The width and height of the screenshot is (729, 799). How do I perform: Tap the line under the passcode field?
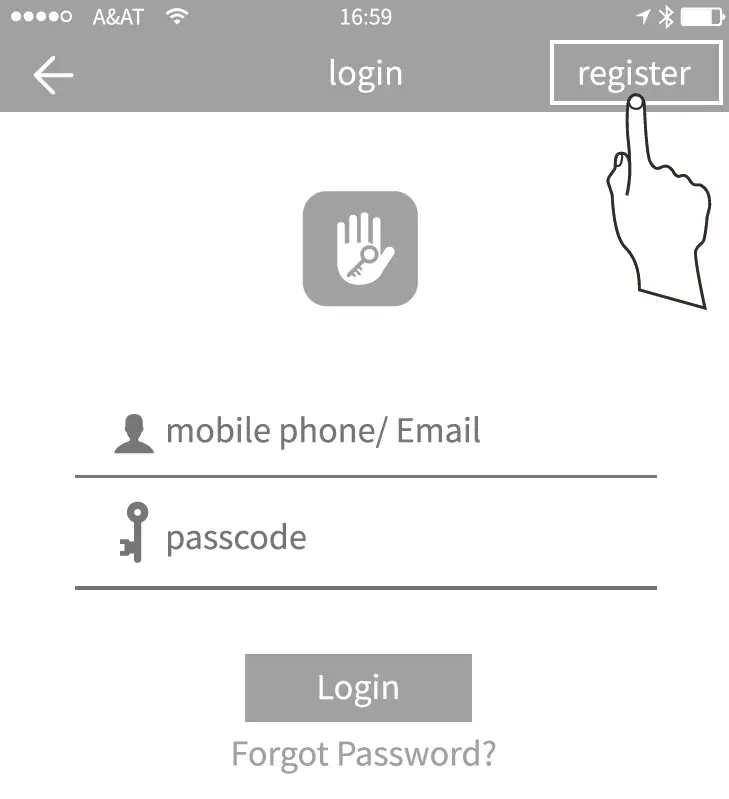365,591
